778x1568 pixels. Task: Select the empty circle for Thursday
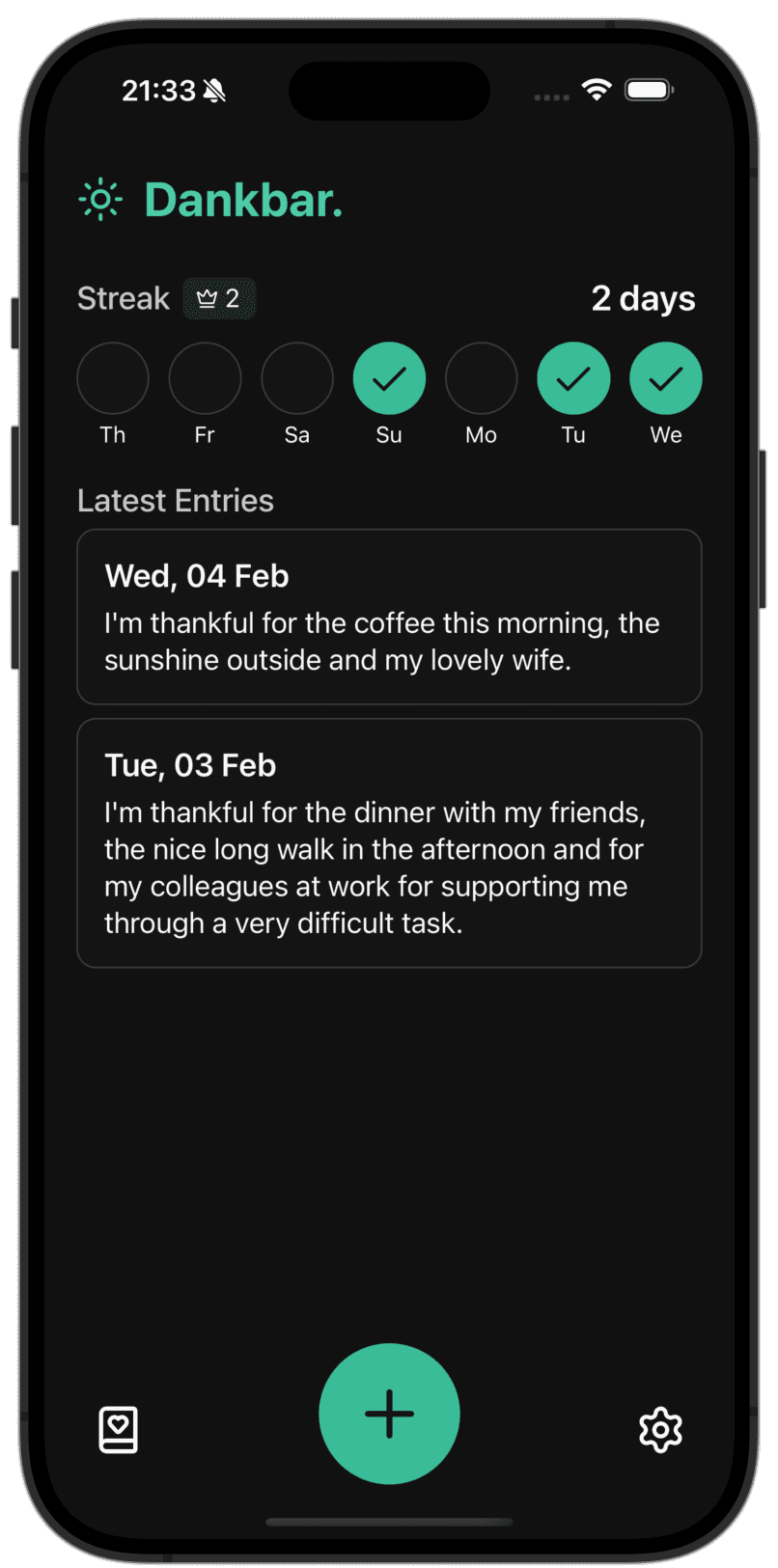pyautogui.click(x=112, y=377)
